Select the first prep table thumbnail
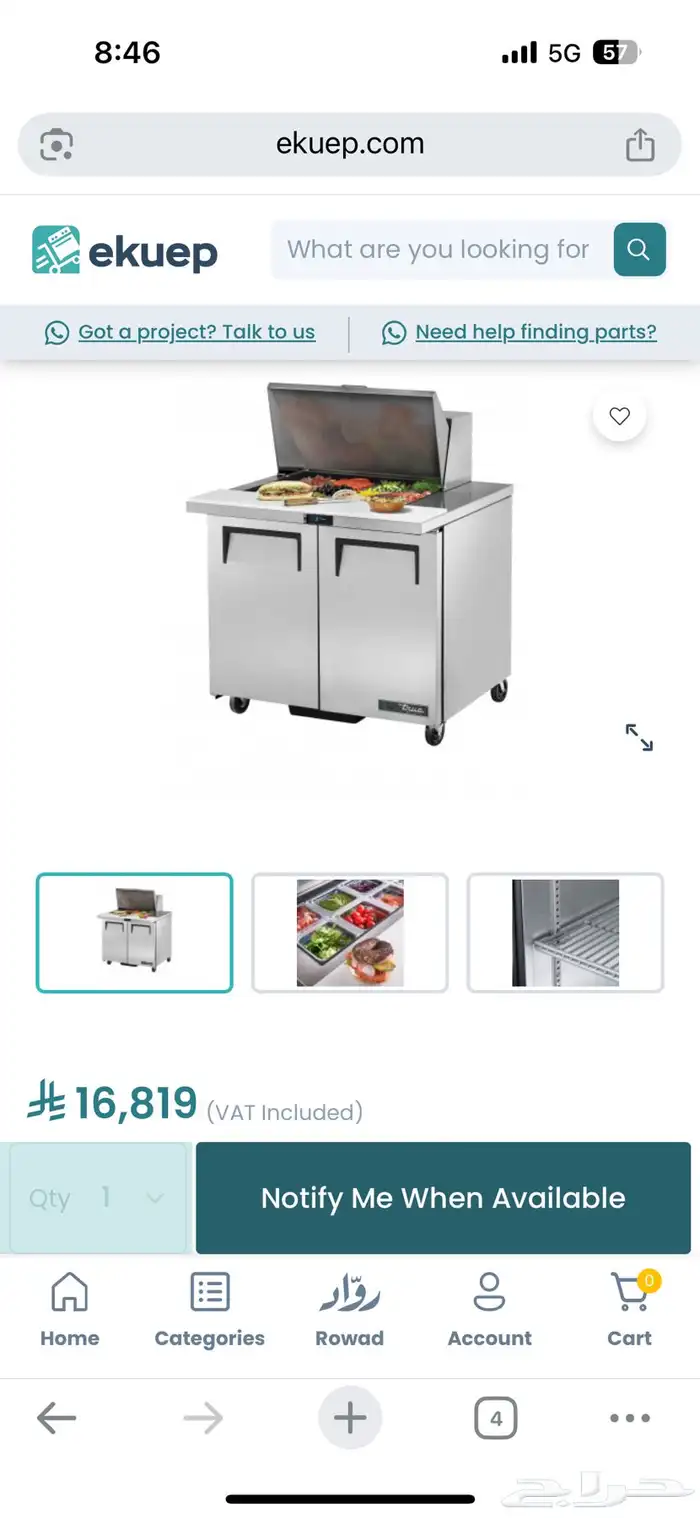Screen dimensions: 700x1518 click(135, 932)
